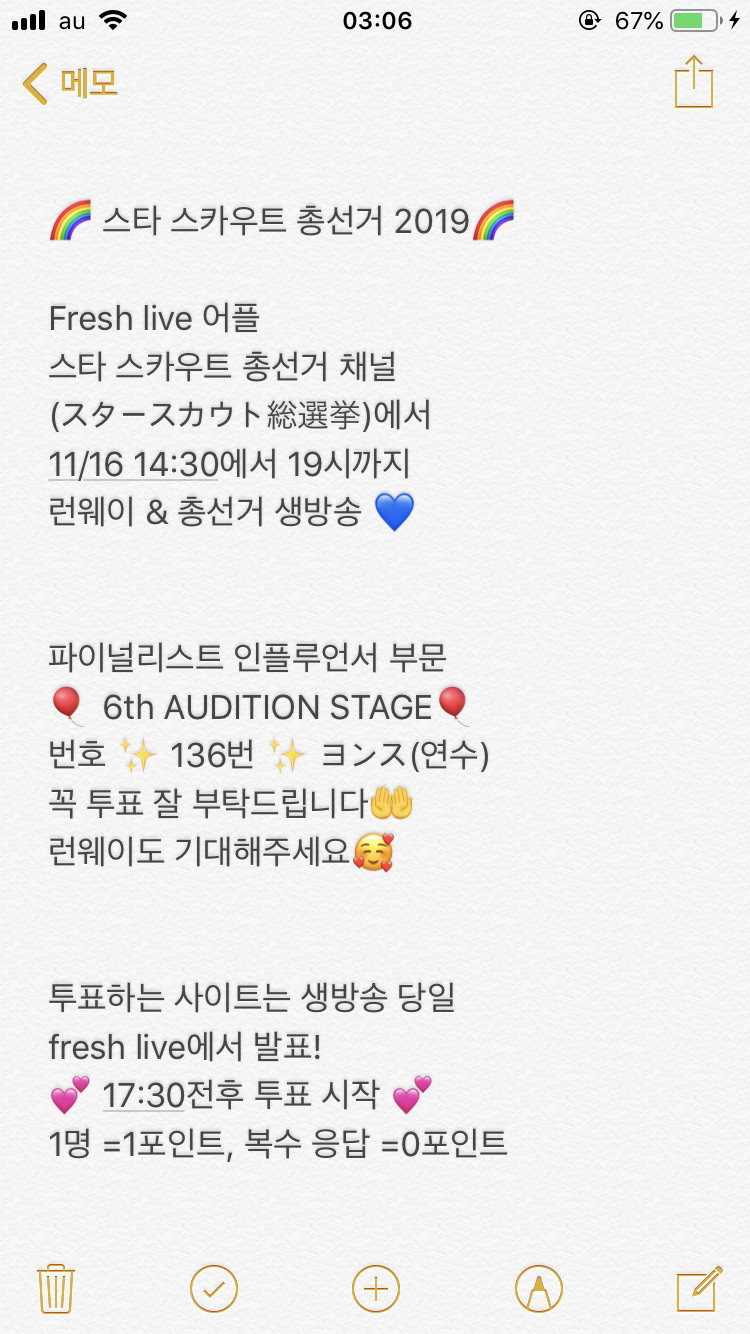
Task: Delete the note with the trash icon
Action: (x=55, y=1288)
